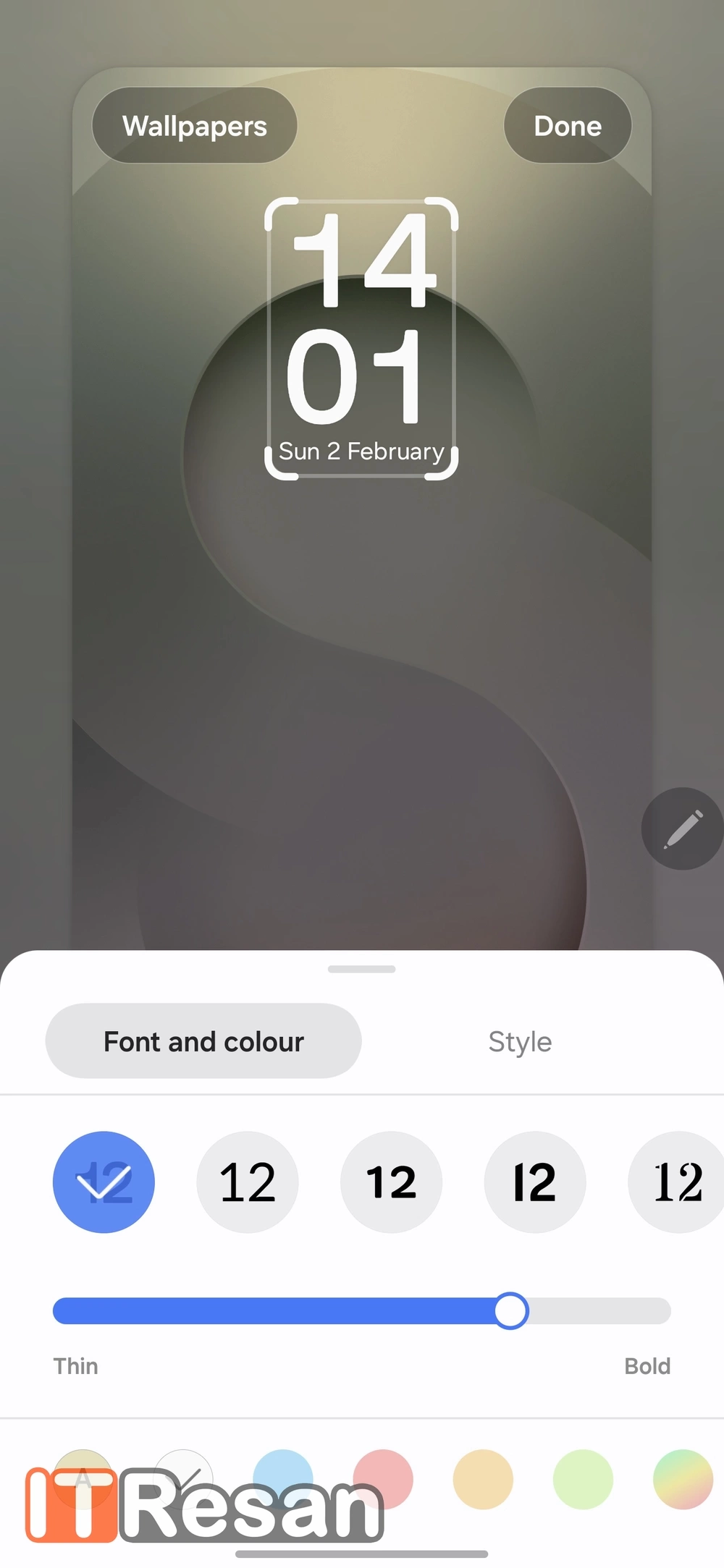Open the Wallpapers button
This screenshot has height=1568, width=724.
pyautogui.click(x=194, y=126)
